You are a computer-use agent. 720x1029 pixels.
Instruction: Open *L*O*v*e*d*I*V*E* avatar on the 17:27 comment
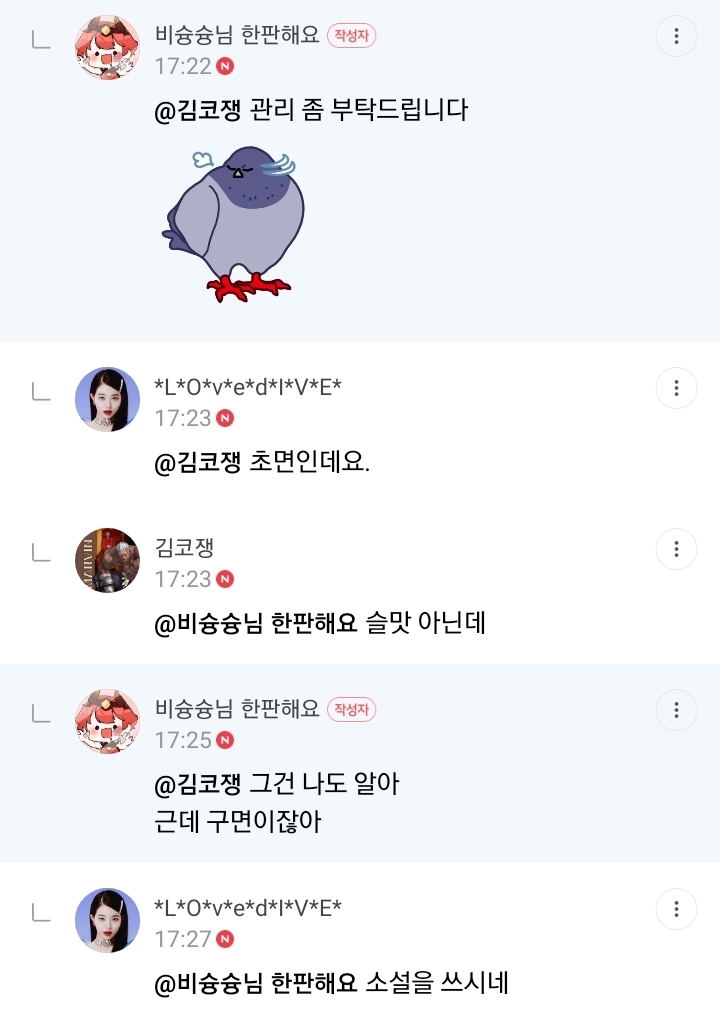point(108,920)
